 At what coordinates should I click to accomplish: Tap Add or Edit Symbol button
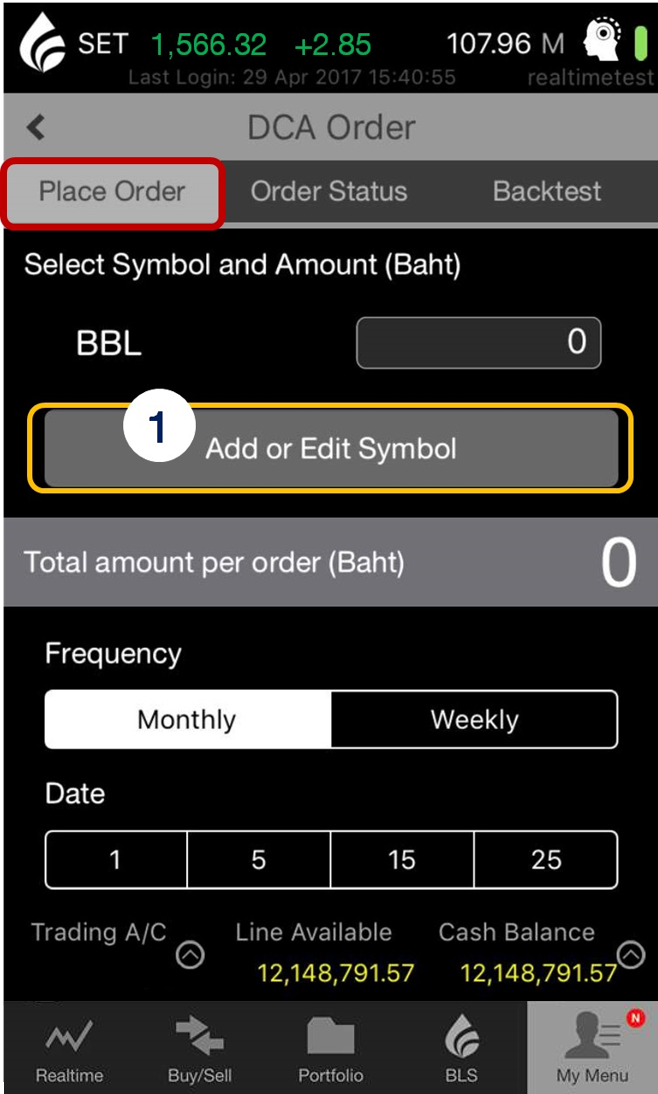331,449
